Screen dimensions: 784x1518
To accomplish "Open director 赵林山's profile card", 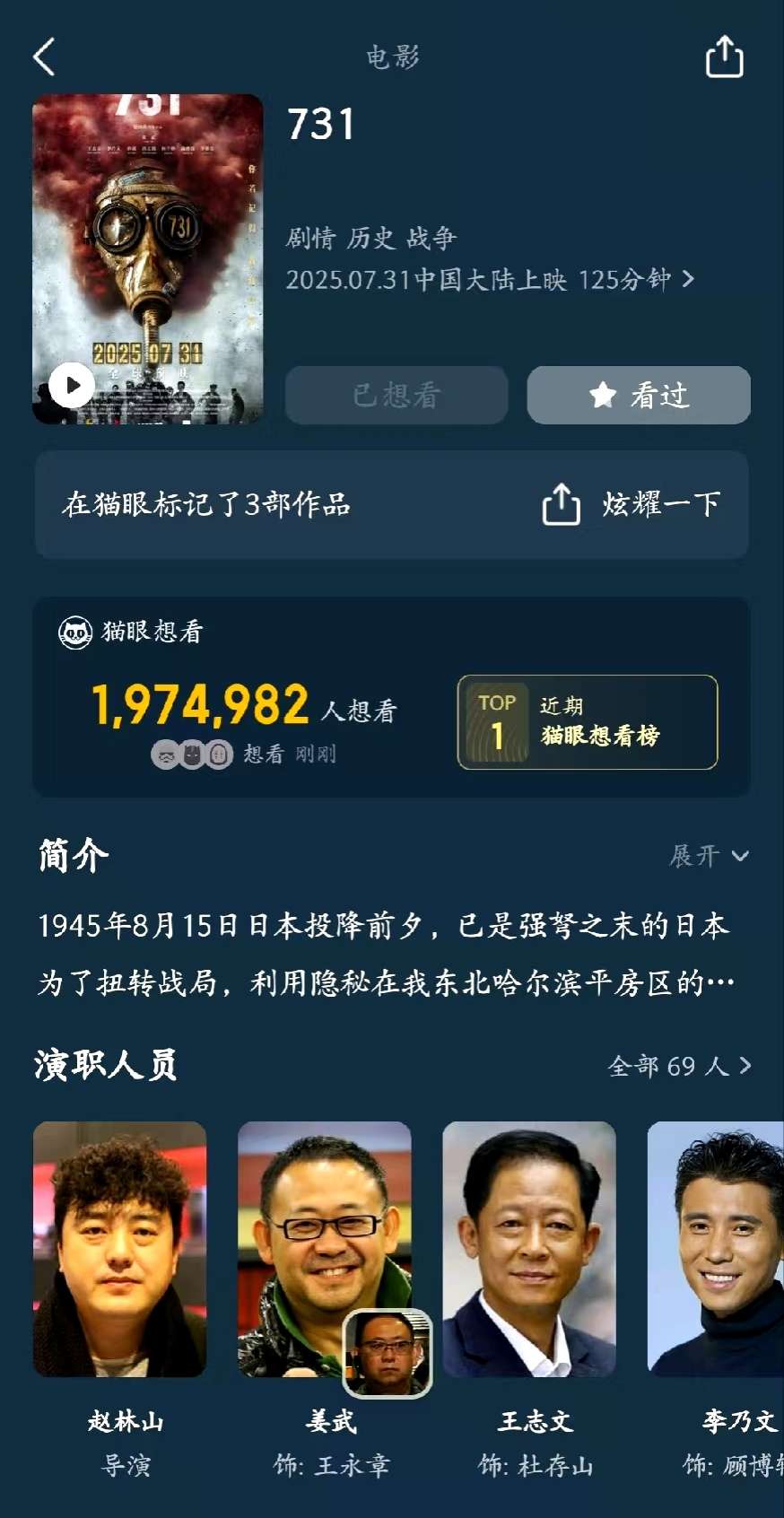I will click(x=120, y=1249).
